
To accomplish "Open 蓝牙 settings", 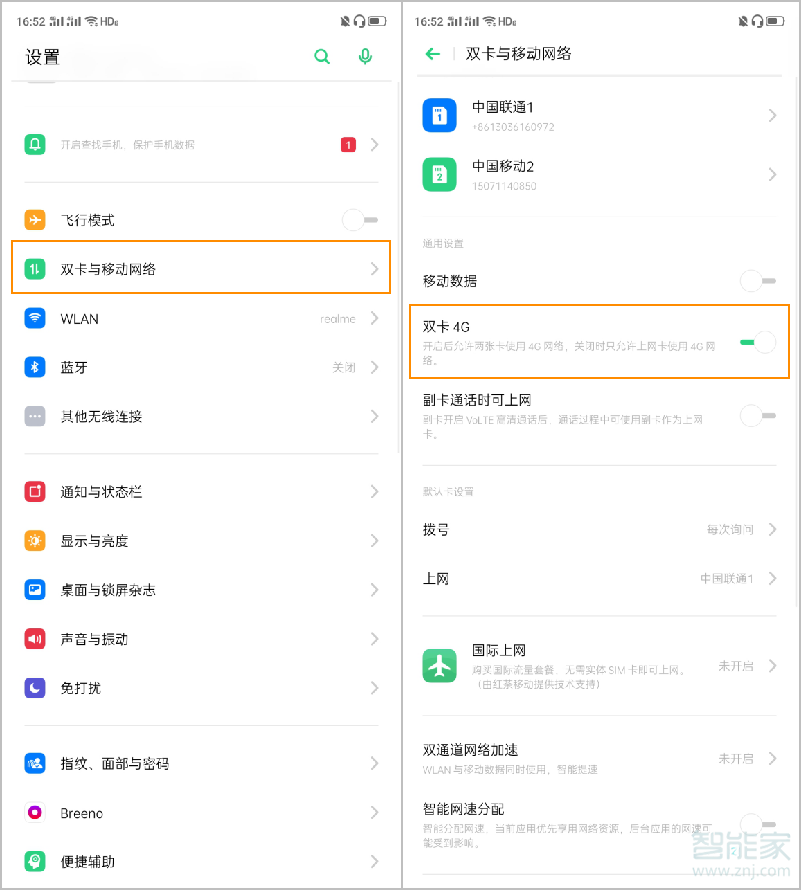I will pos(200,367).
